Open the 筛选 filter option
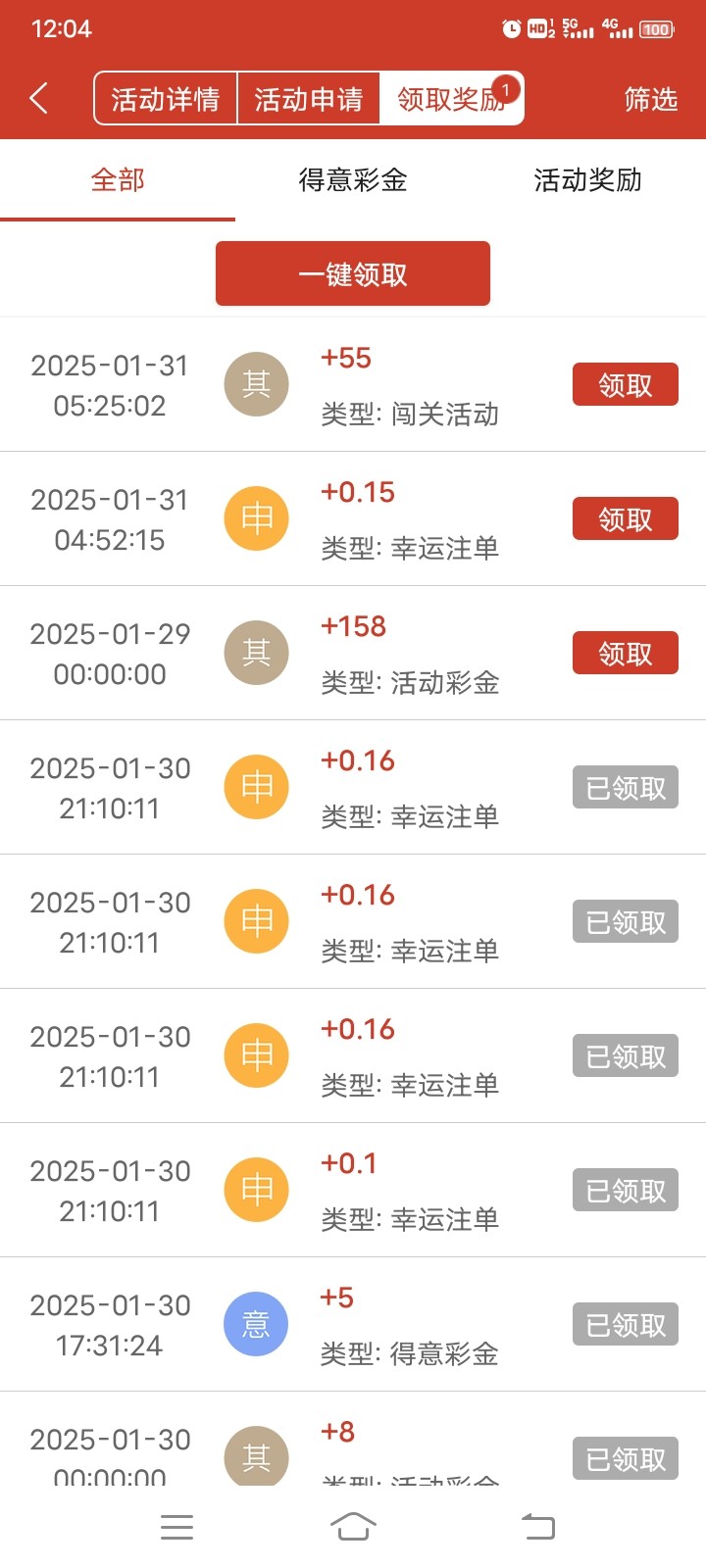Viewport: 706px width, 1568px height. point(650,99)
